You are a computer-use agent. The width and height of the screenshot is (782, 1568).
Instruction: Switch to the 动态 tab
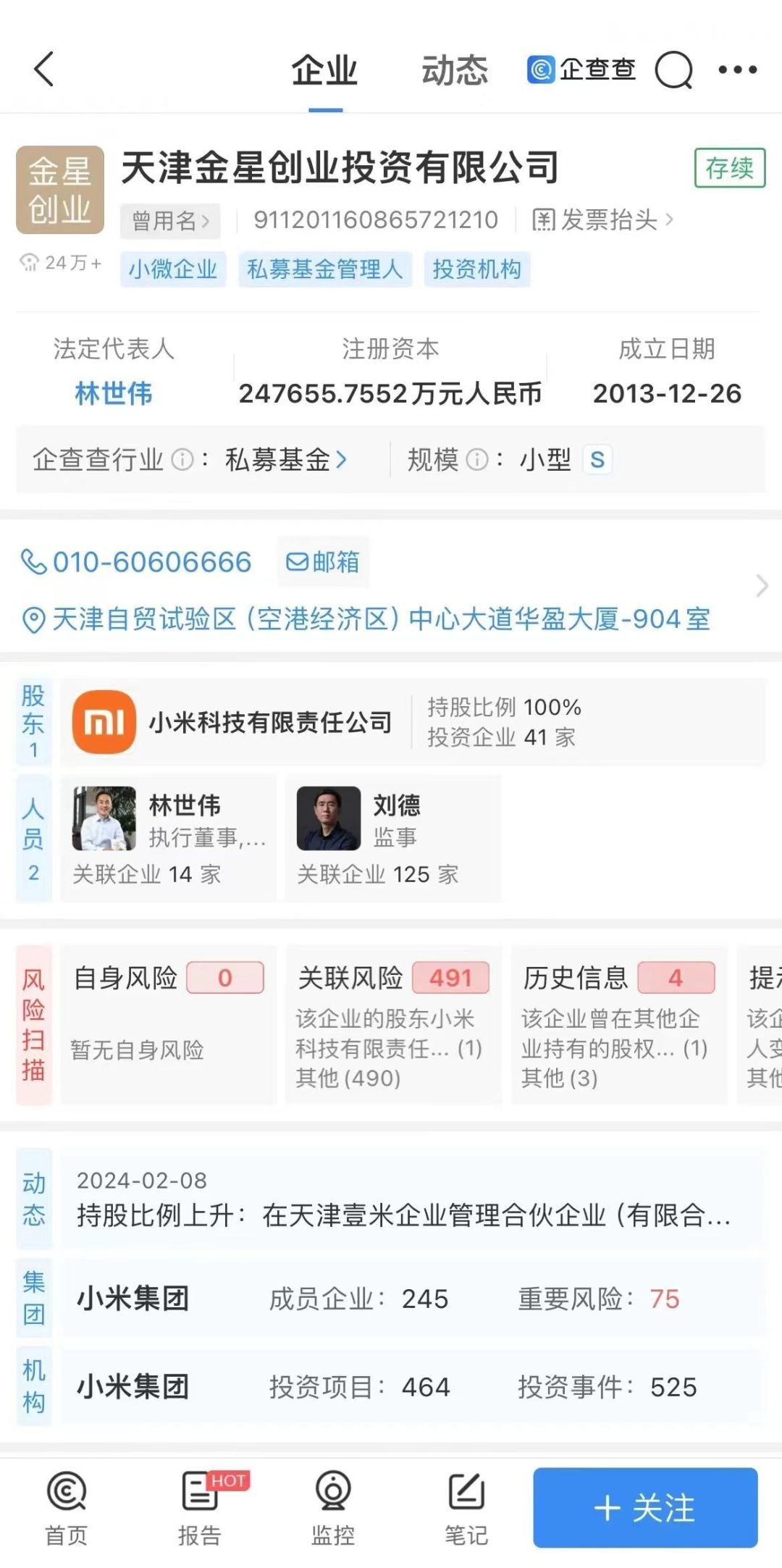455,71
